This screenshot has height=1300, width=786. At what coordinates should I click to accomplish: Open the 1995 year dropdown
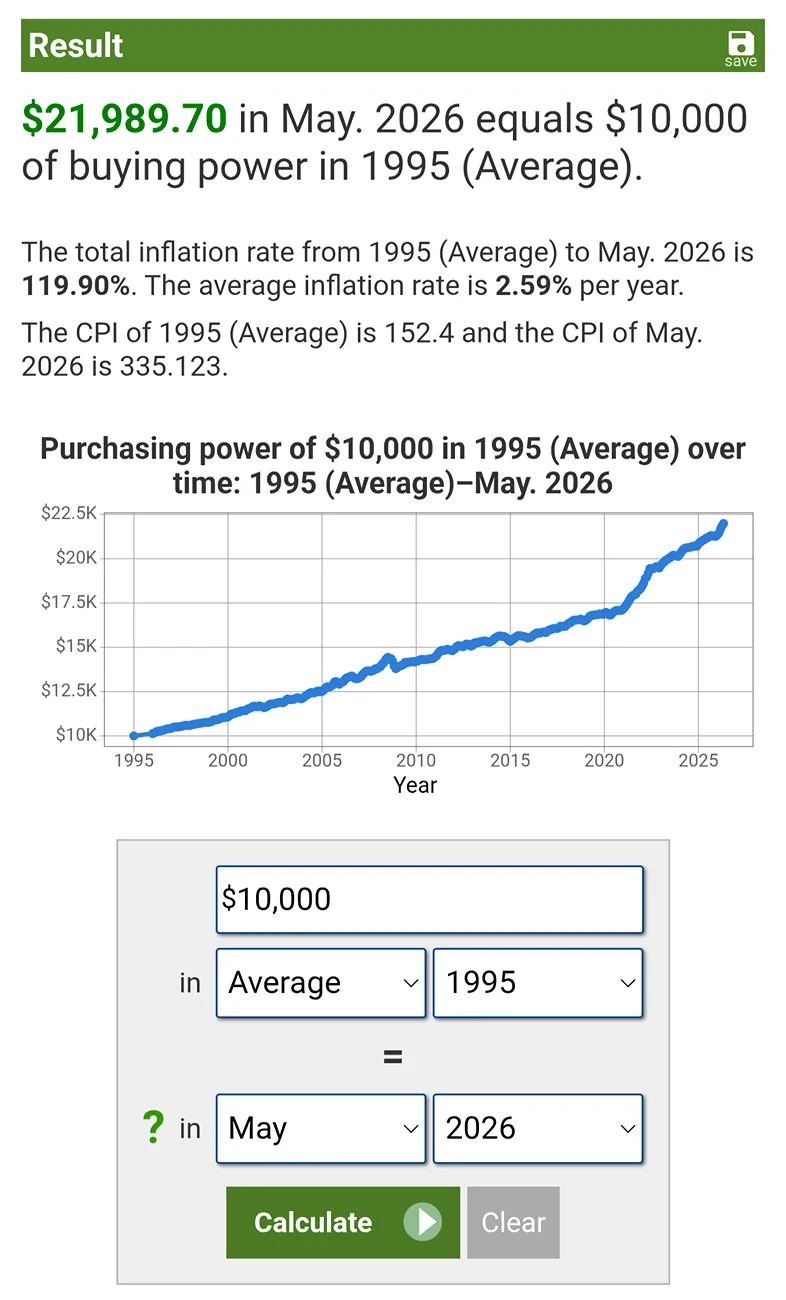pyautogui.click(x=538, y=983)
